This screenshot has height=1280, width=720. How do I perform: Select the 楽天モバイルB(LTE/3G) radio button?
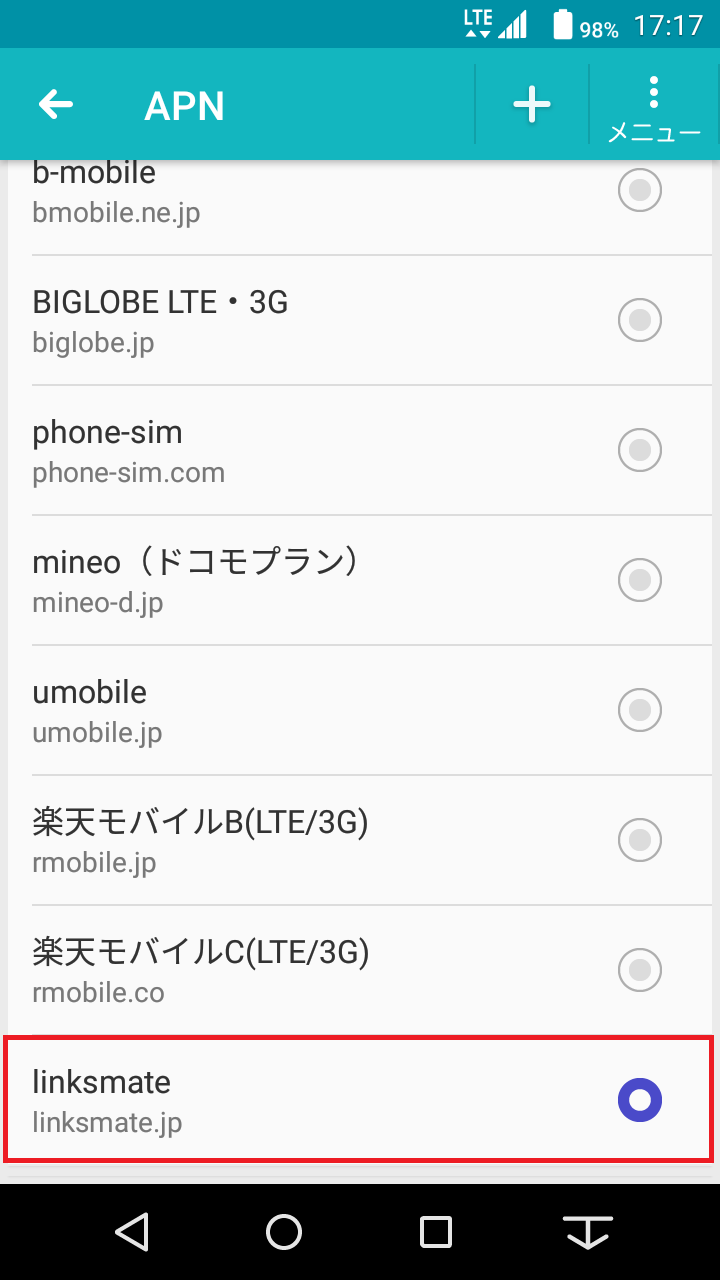[x=639, y=840]
